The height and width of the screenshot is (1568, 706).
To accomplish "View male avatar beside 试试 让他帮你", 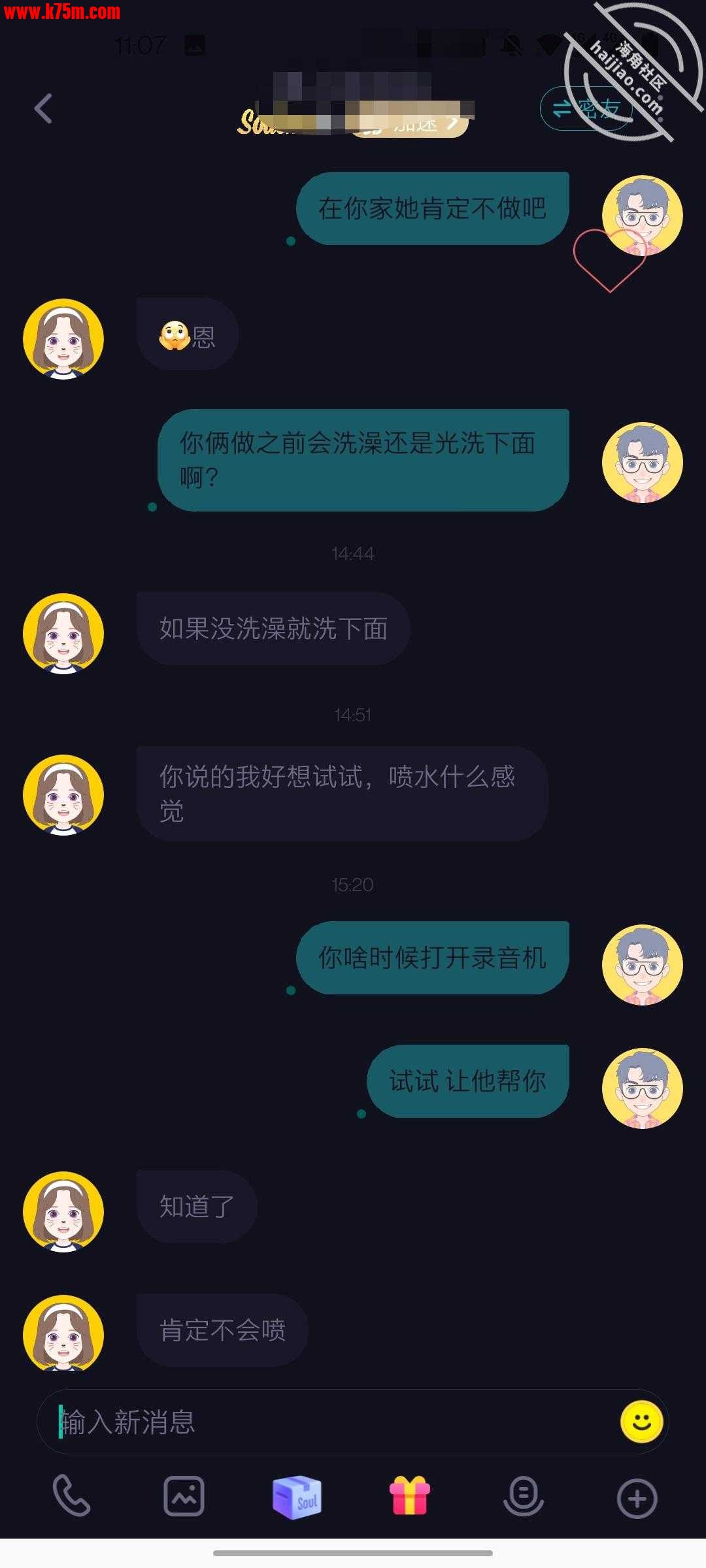I will 642,1088.
